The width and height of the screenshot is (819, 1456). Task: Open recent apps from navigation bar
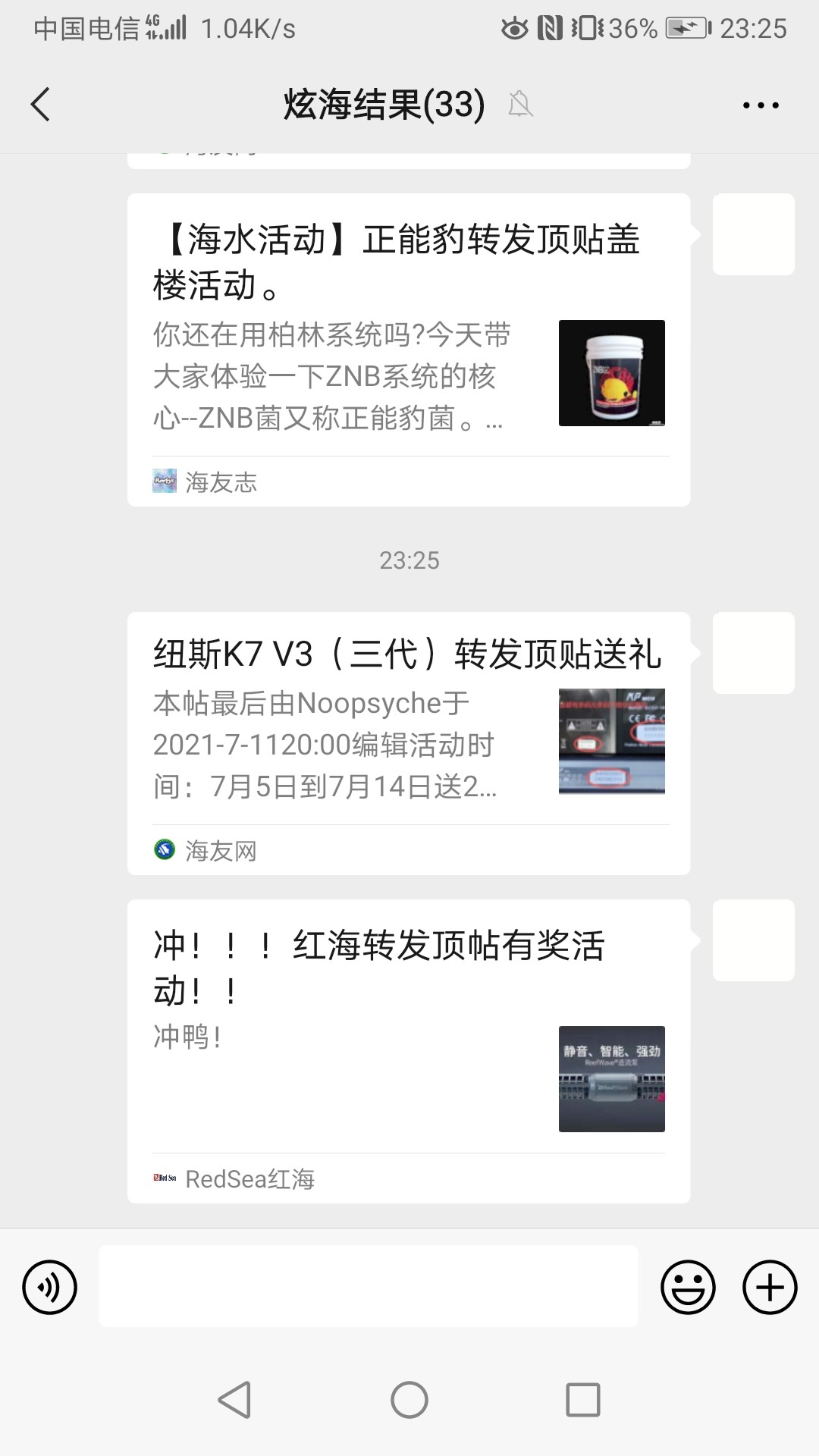tap(583, 1400)
